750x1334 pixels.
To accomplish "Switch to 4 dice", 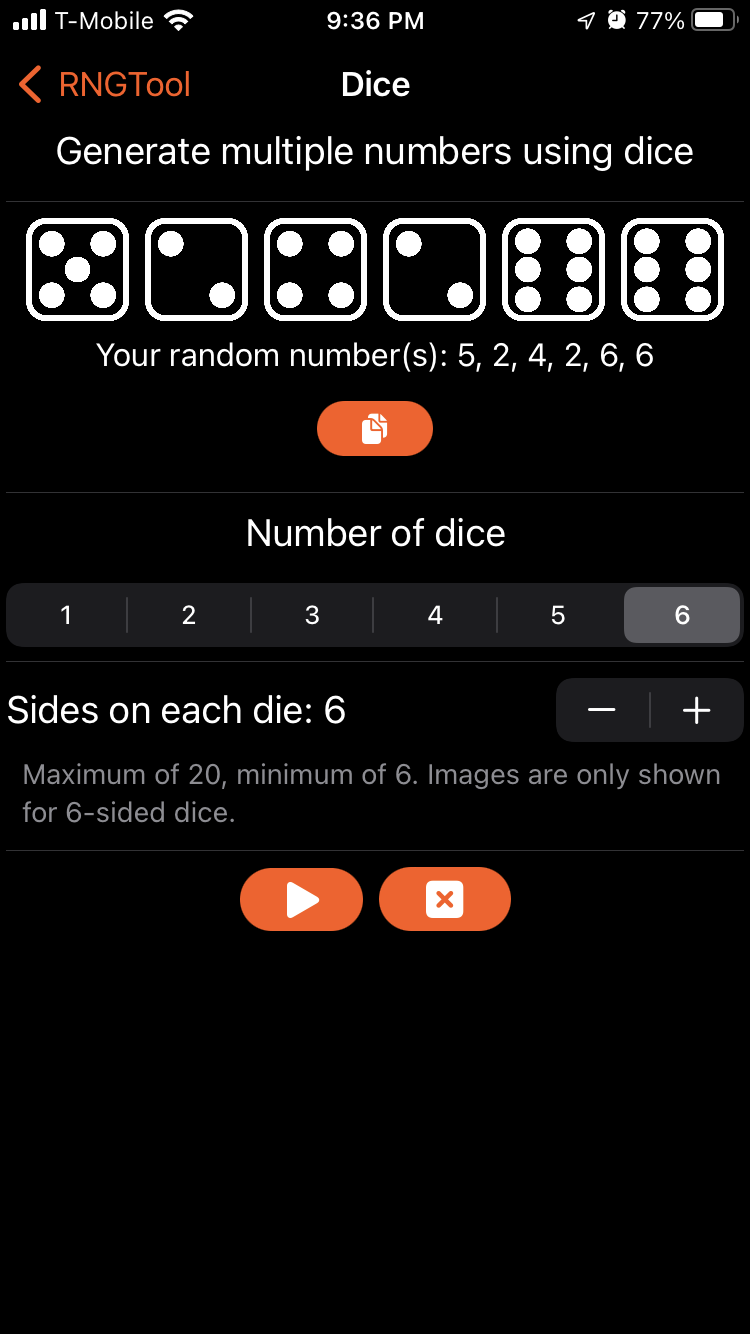I will pyautogui.click(x=435, y=615).
